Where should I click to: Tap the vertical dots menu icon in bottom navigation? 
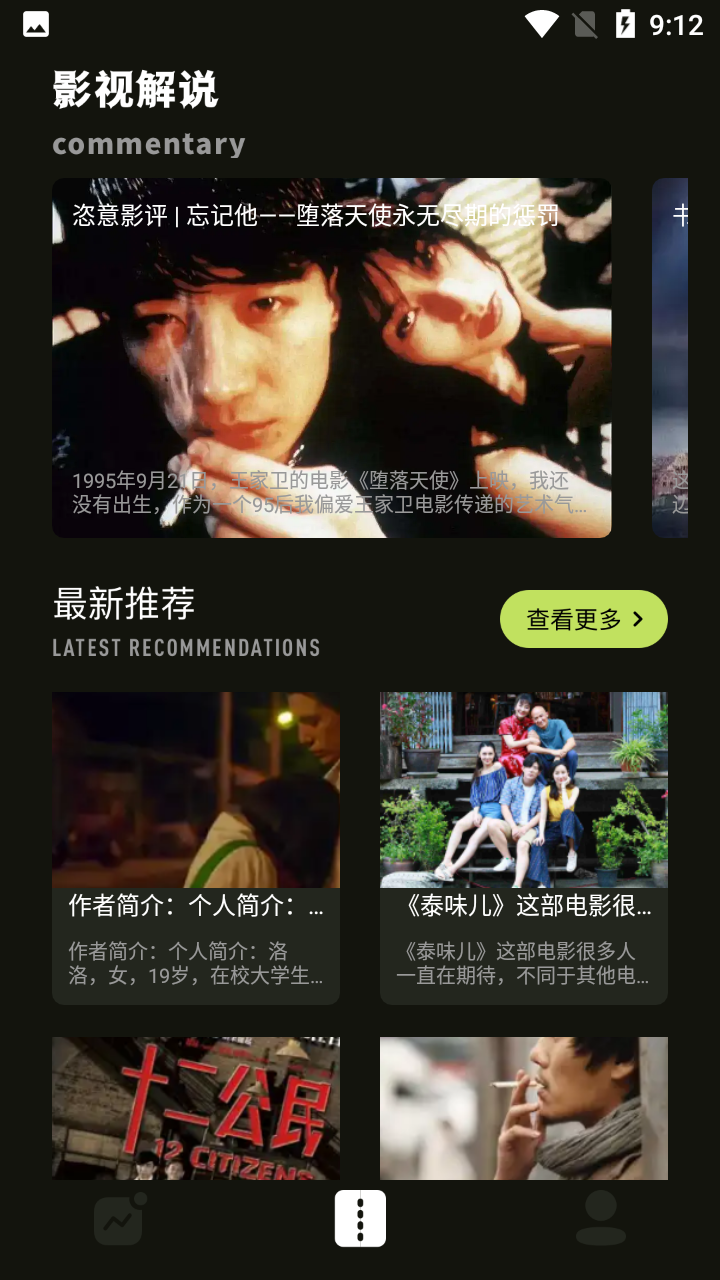click(360, 1217)
